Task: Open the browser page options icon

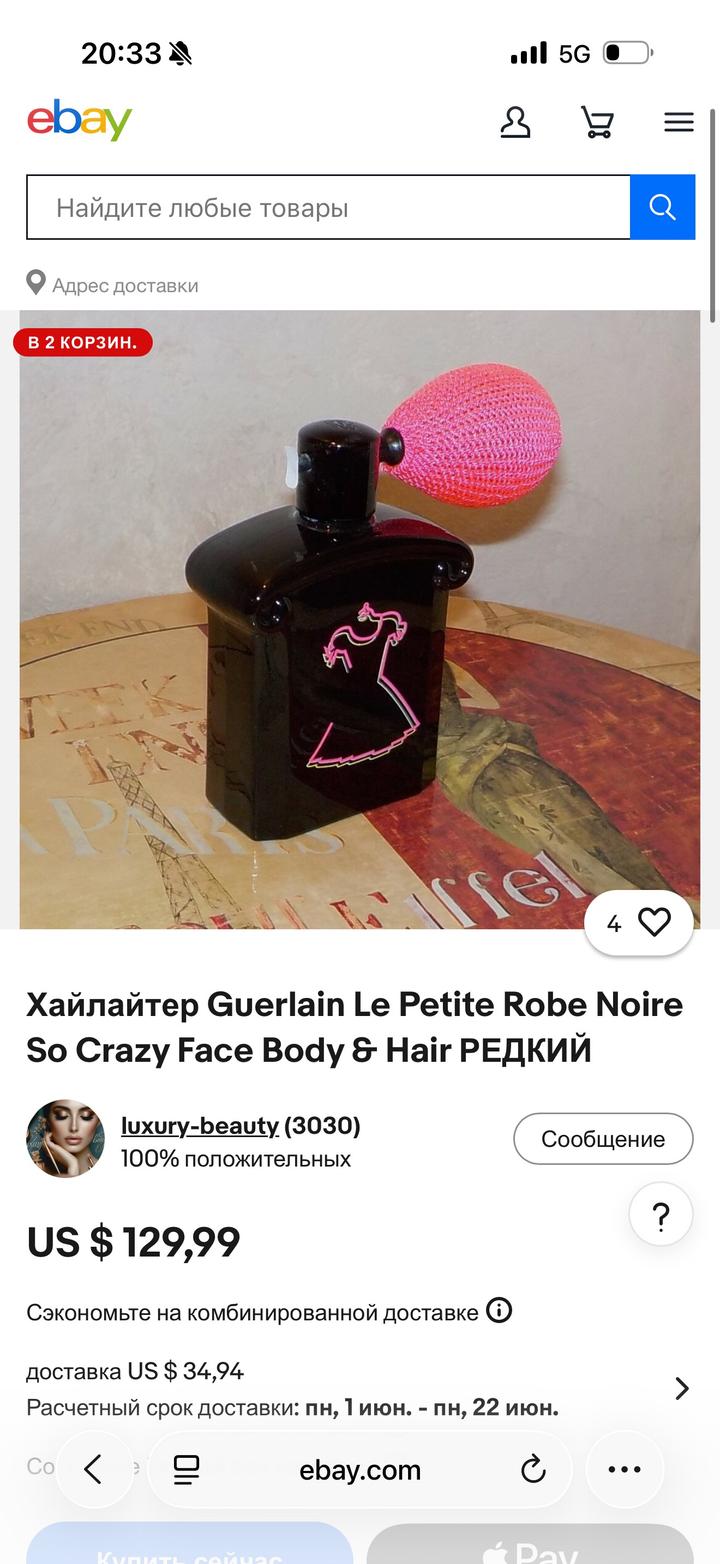Action: pos(186,1469)
